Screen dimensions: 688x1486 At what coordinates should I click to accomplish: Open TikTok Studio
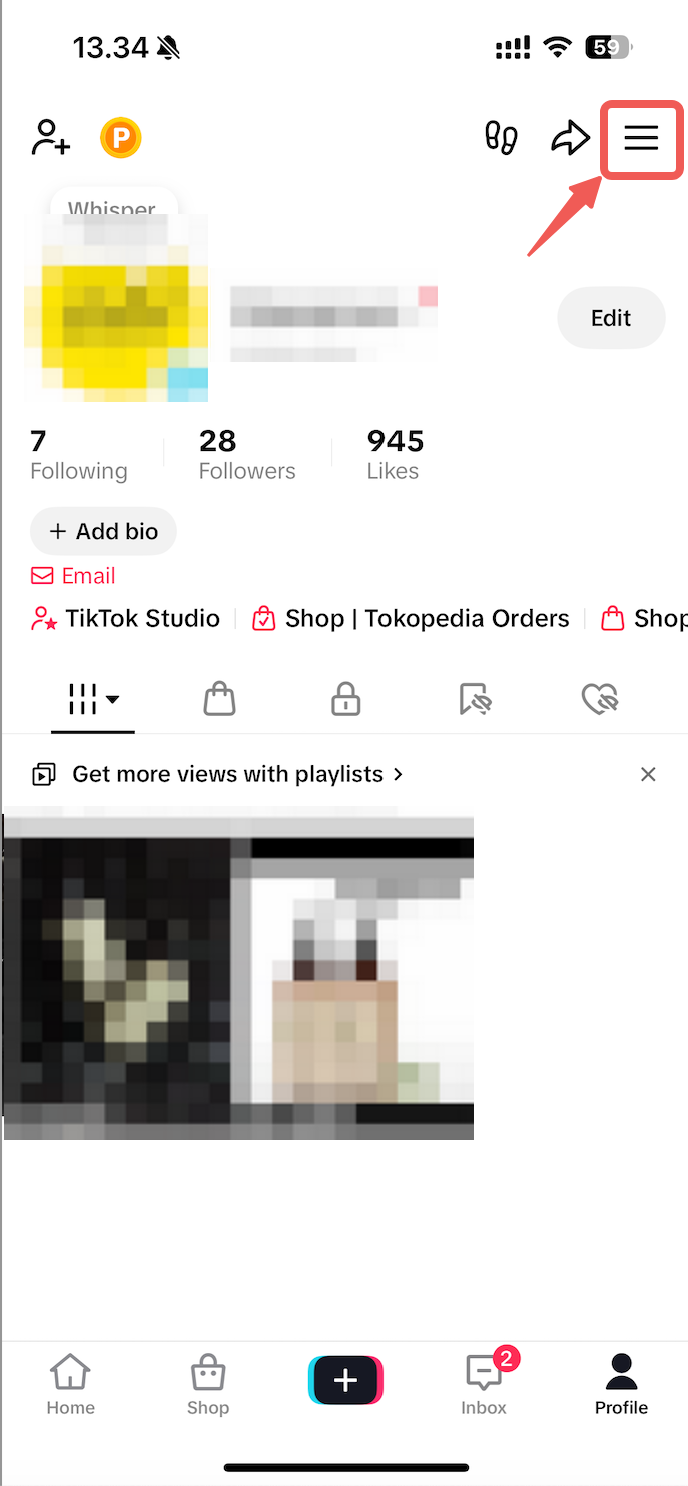pyautogui.click(x=126, y=619)
